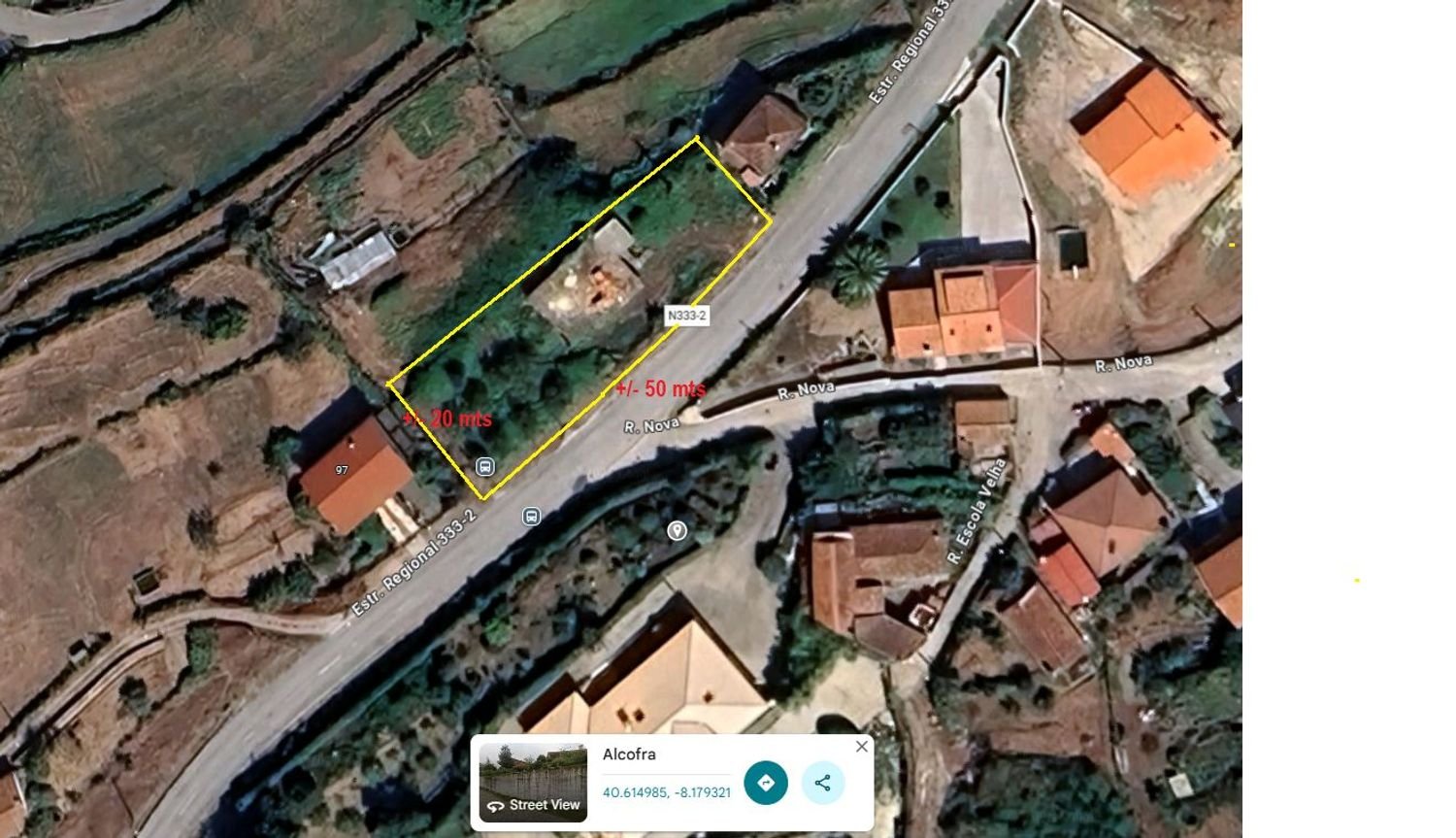This screenshot has width=1456, height=838.
Task: Tap the grey place pin below R. Nova
Action: (677, 530)
